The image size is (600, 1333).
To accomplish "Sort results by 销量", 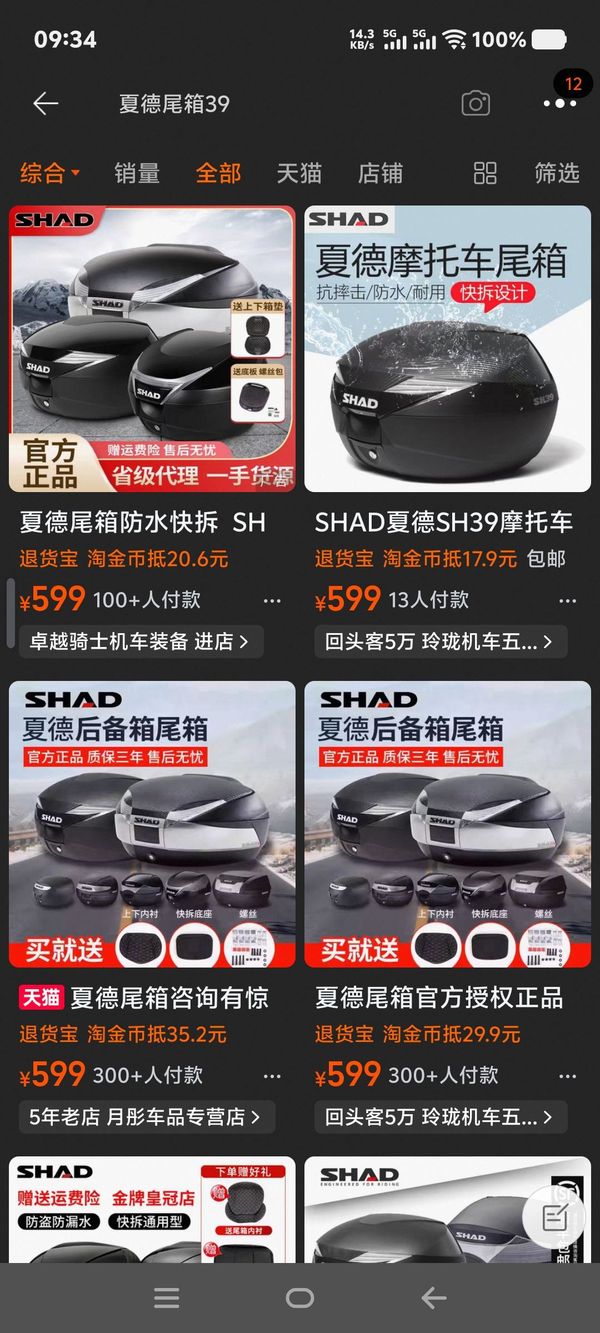I will click(x=137, y=173).
